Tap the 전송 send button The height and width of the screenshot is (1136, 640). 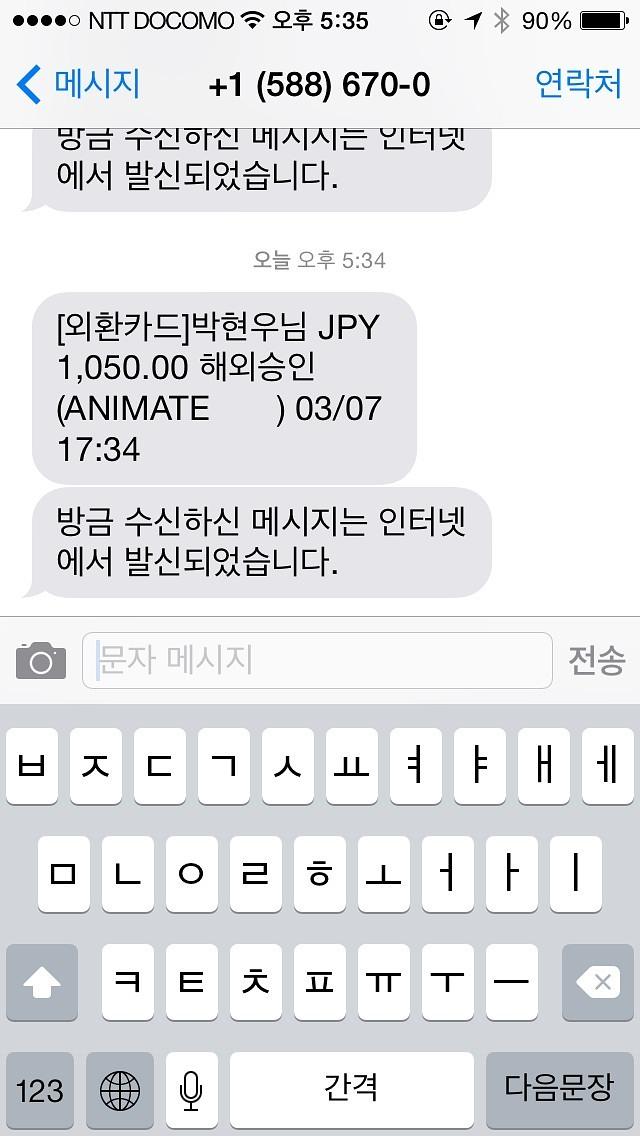coord(597,661)
